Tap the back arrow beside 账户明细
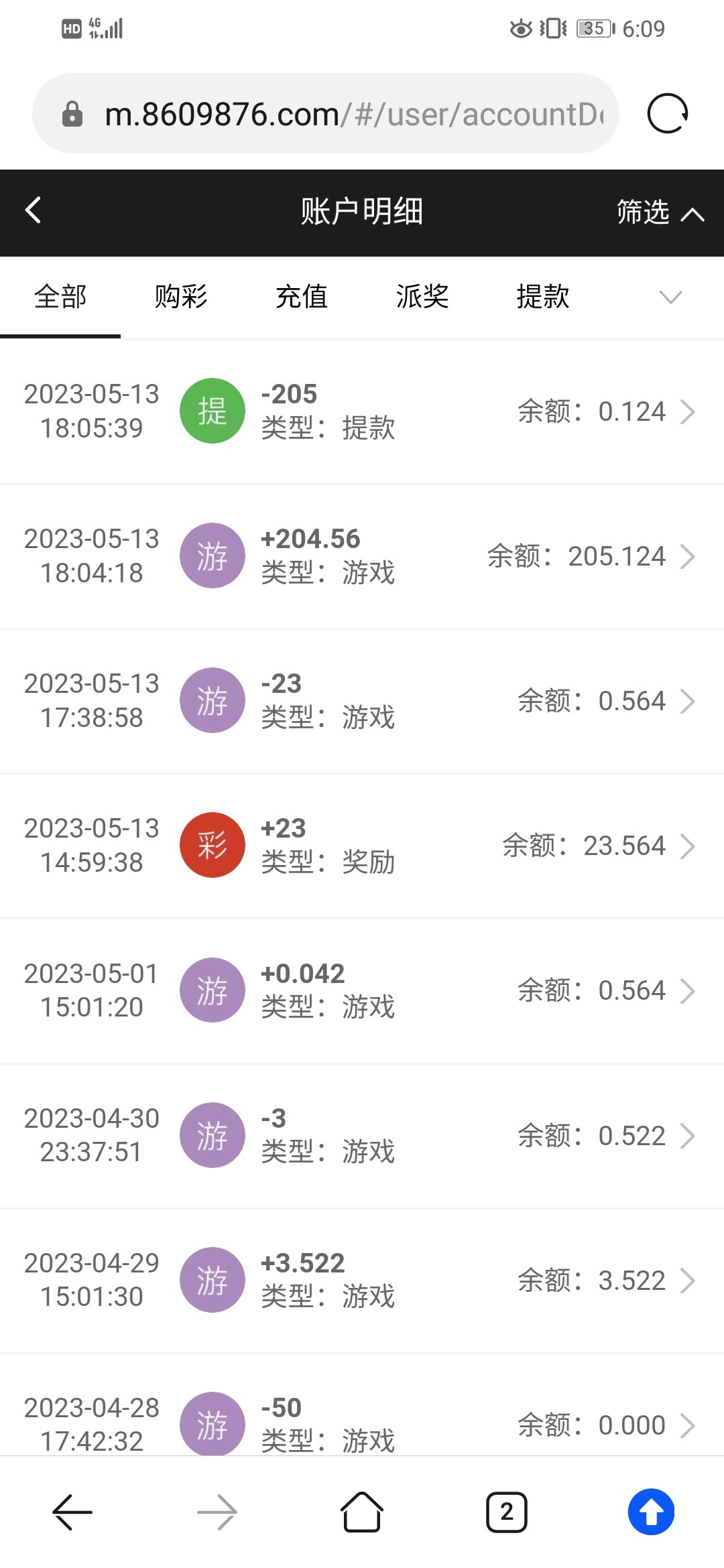The height and width of the screenshot is (1568, 724). pyautogui.click(x=32, y=210)
